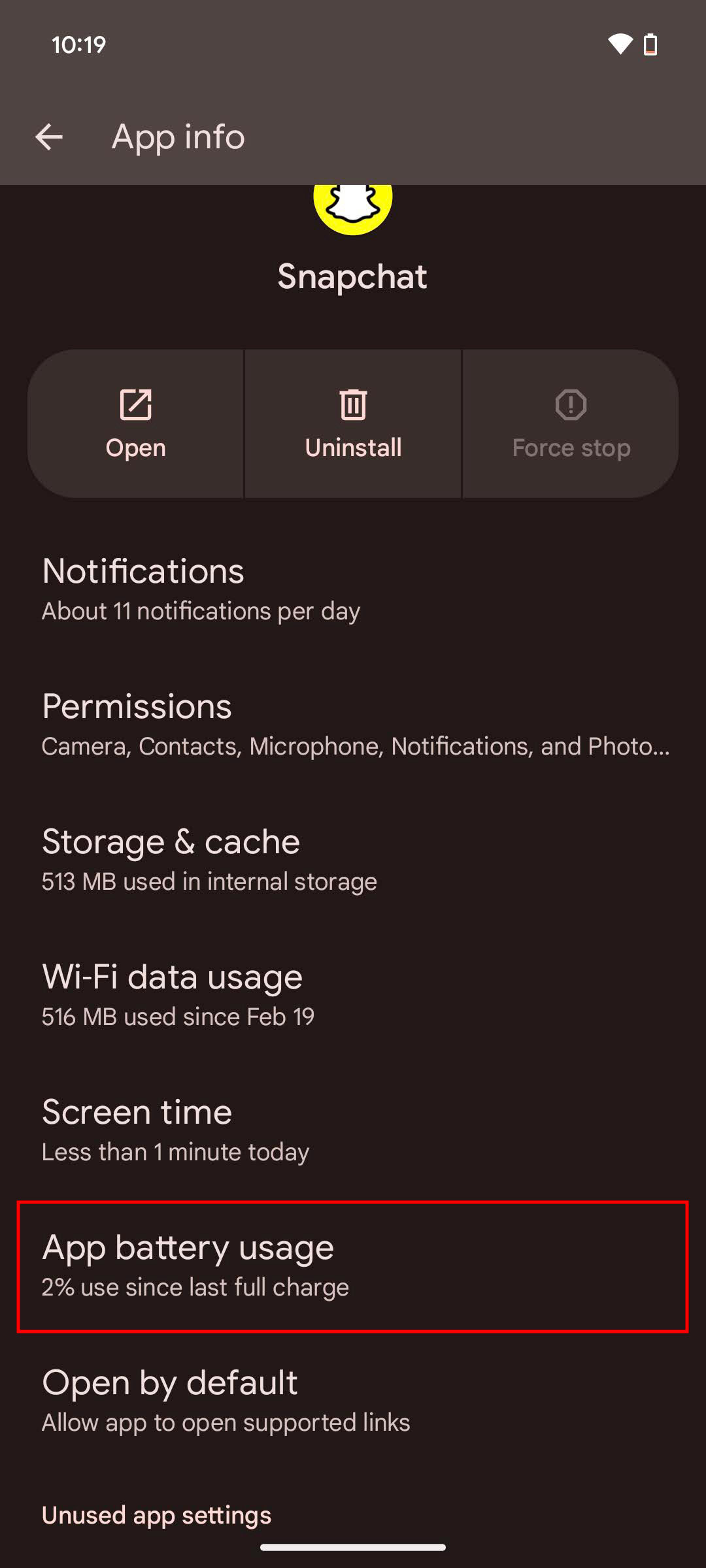The width and height of the screenshot is (706, 1568).
Task: Go back from App info
Action: (x=49, y=137)
